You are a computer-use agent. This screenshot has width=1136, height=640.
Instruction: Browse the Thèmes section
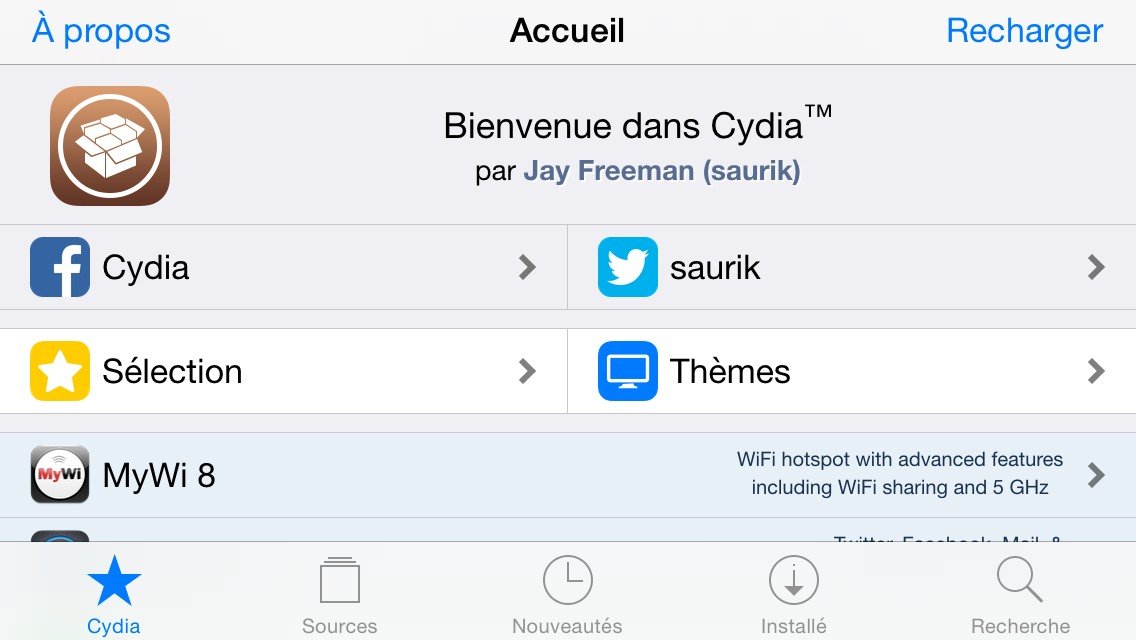[x=851, y=371]
